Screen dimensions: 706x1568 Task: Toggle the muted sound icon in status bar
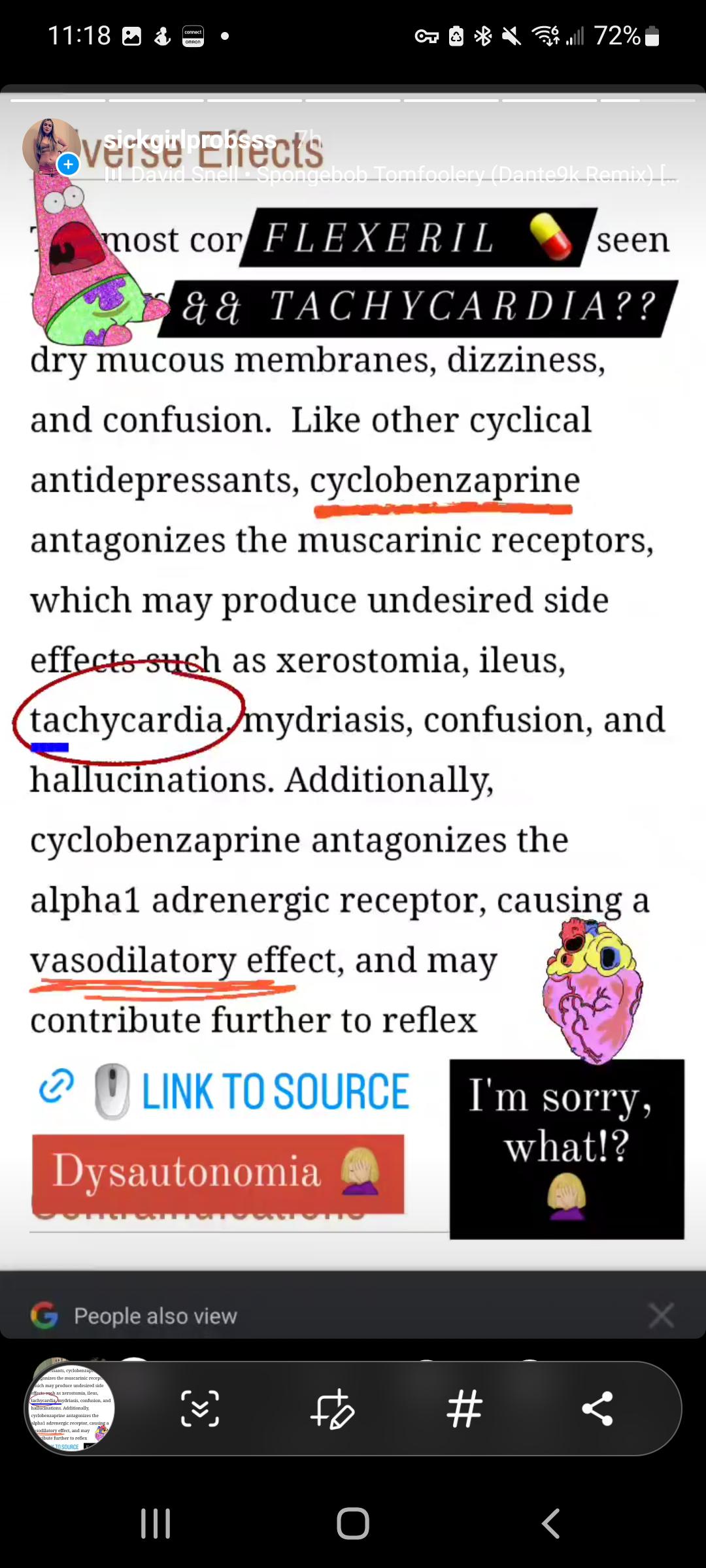pos(513,36)
